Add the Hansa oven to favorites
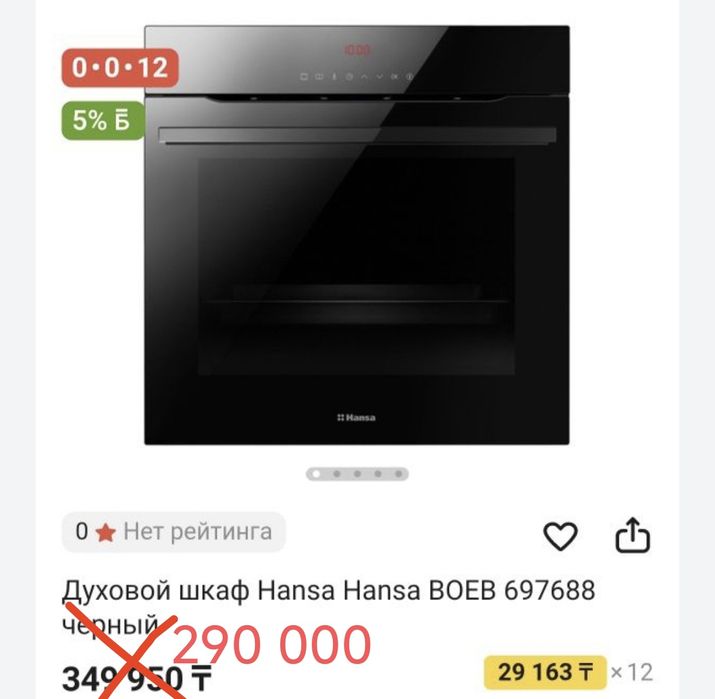 560,537
